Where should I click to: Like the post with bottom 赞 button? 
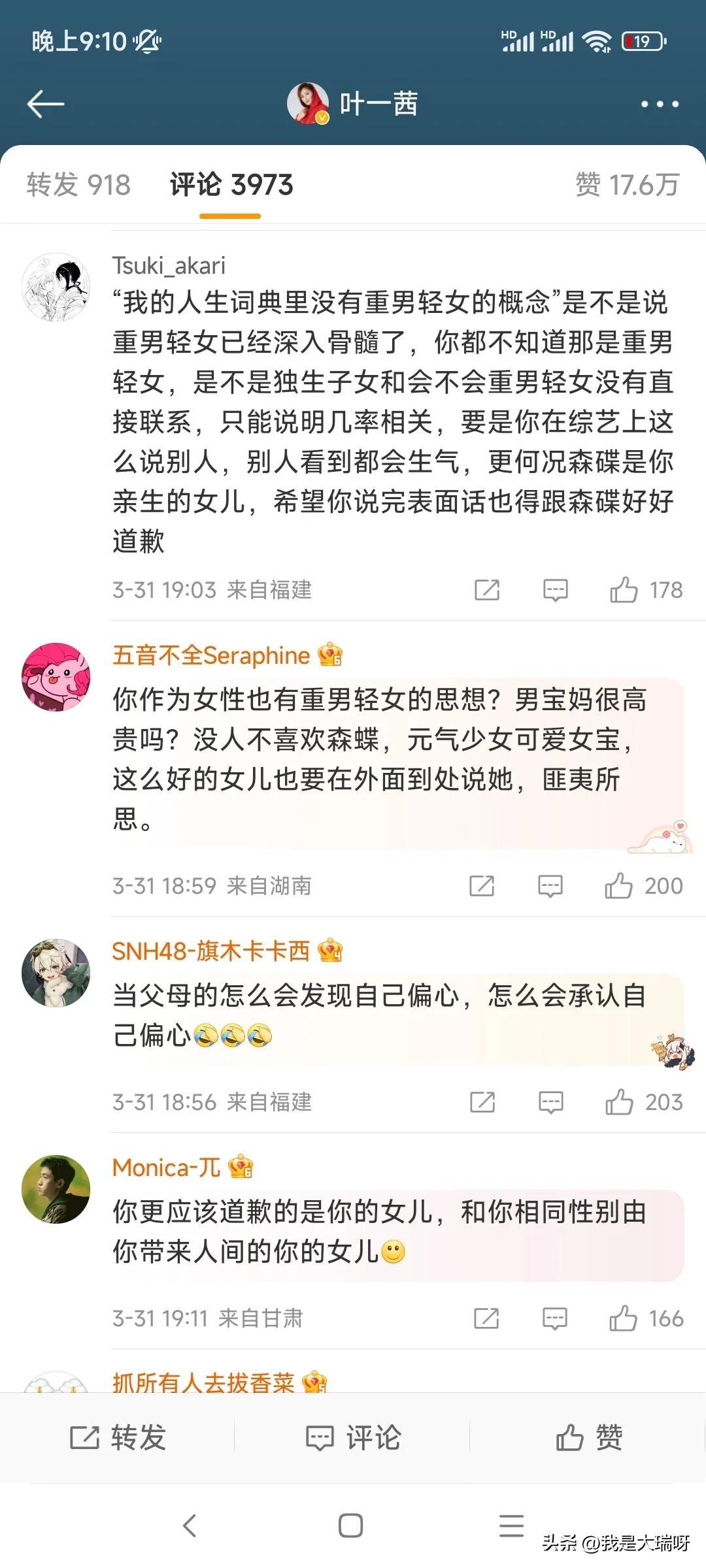(x=588, y=1437)
